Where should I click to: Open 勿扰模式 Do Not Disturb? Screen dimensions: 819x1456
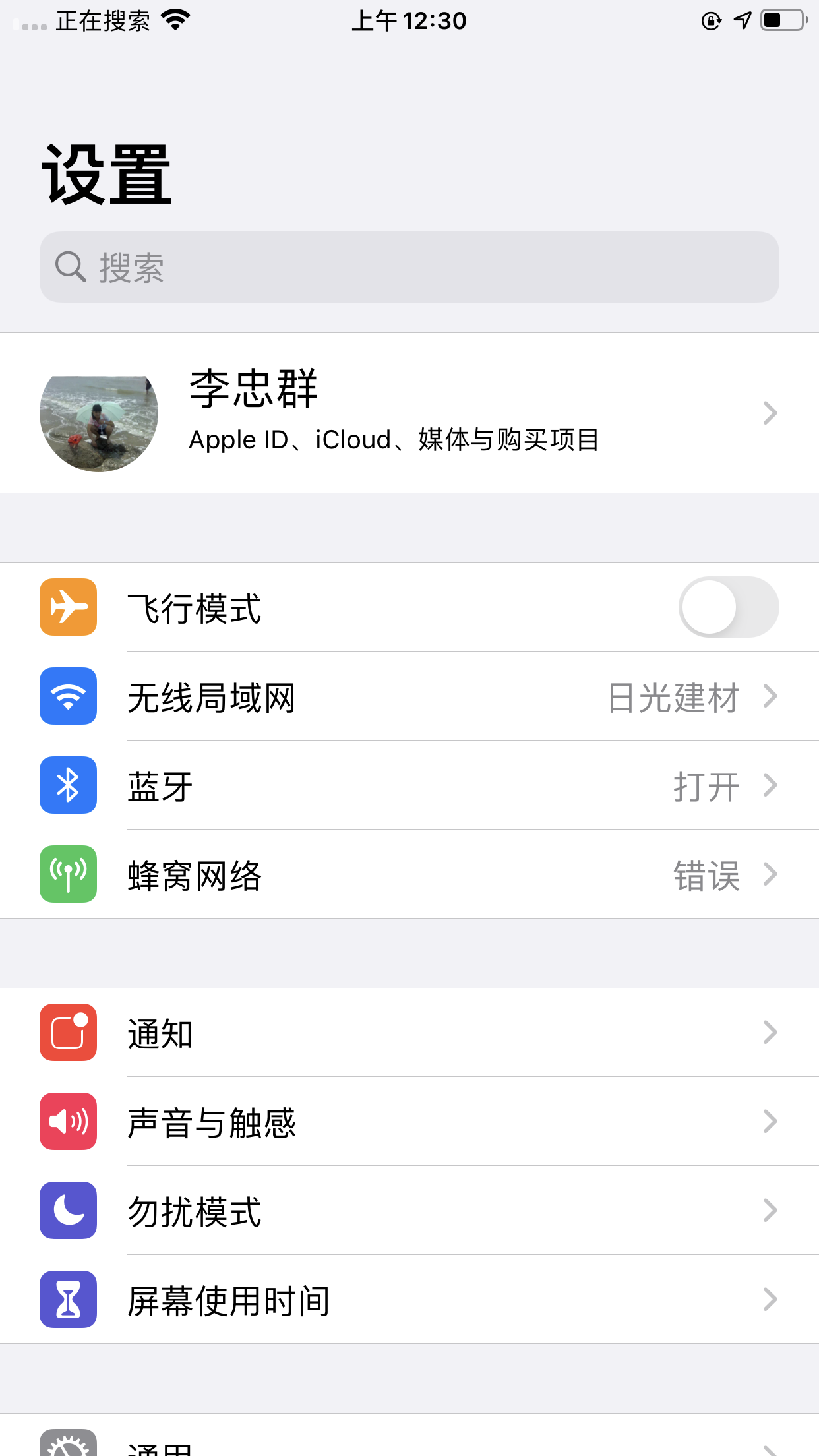click(409, 1211)
